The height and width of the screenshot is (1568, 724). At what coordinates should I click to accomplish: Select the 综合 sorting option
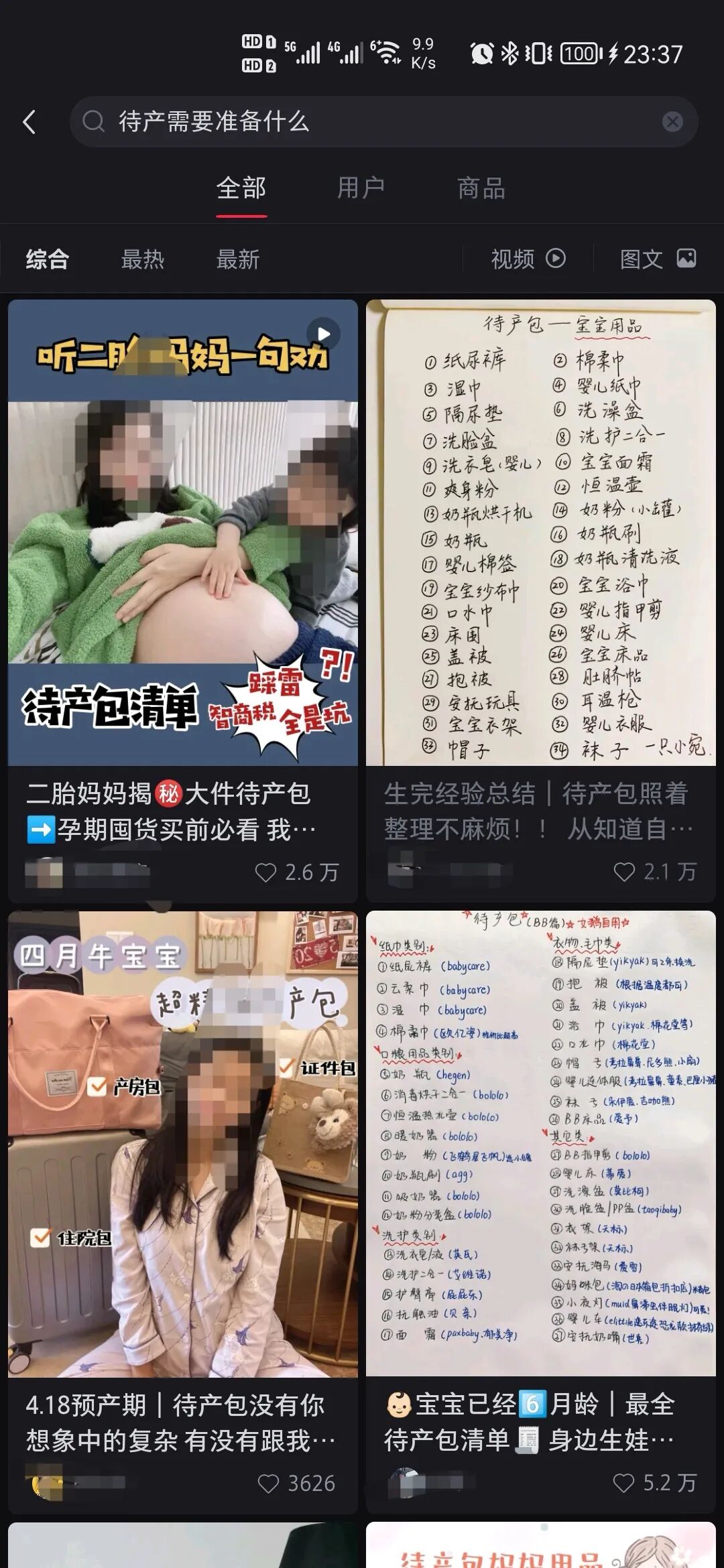click(48, 259)
